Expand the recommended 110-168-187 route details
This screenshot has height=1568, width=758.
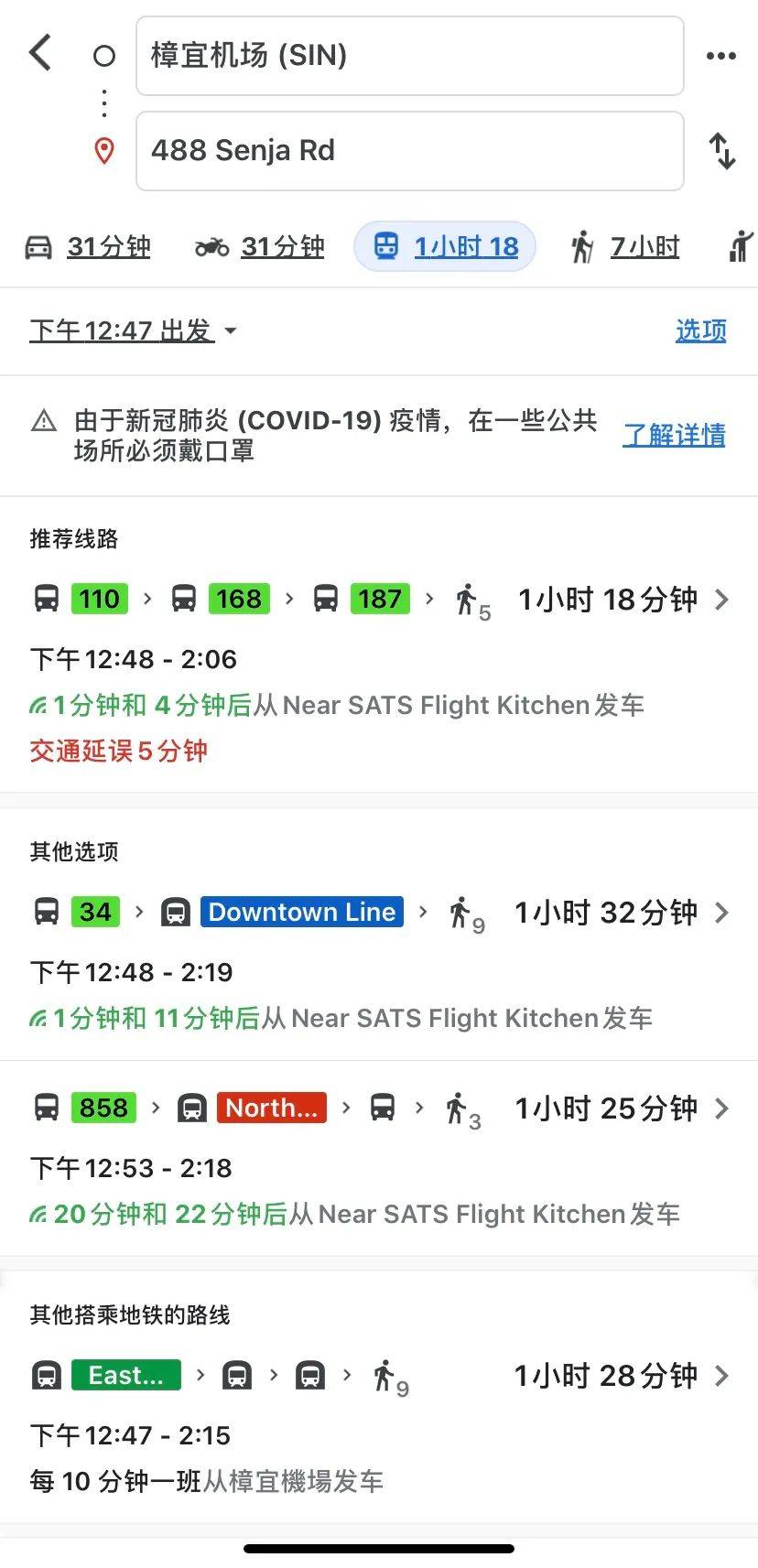pyautogui.click(x=721, y=600)
